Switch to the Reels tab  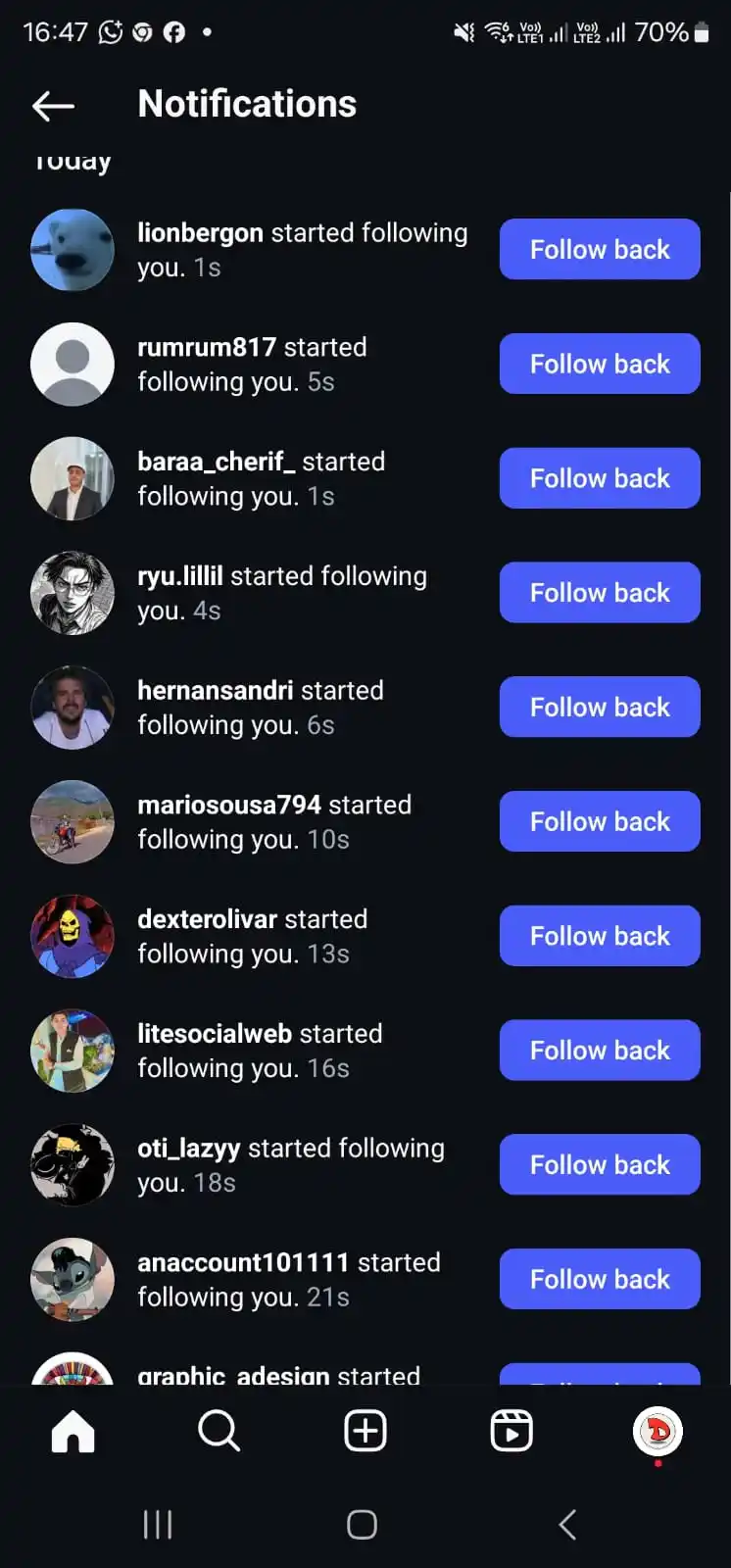click(512, 1432)
